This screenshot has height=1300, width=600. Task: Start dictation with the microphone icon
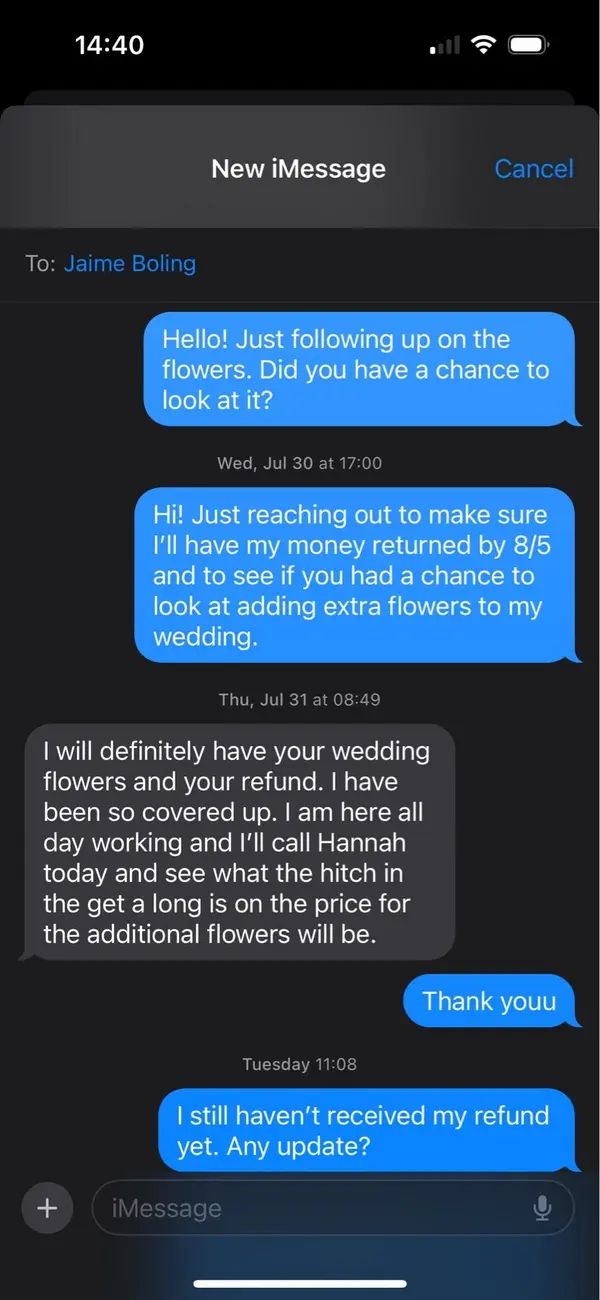point(543,1208)
